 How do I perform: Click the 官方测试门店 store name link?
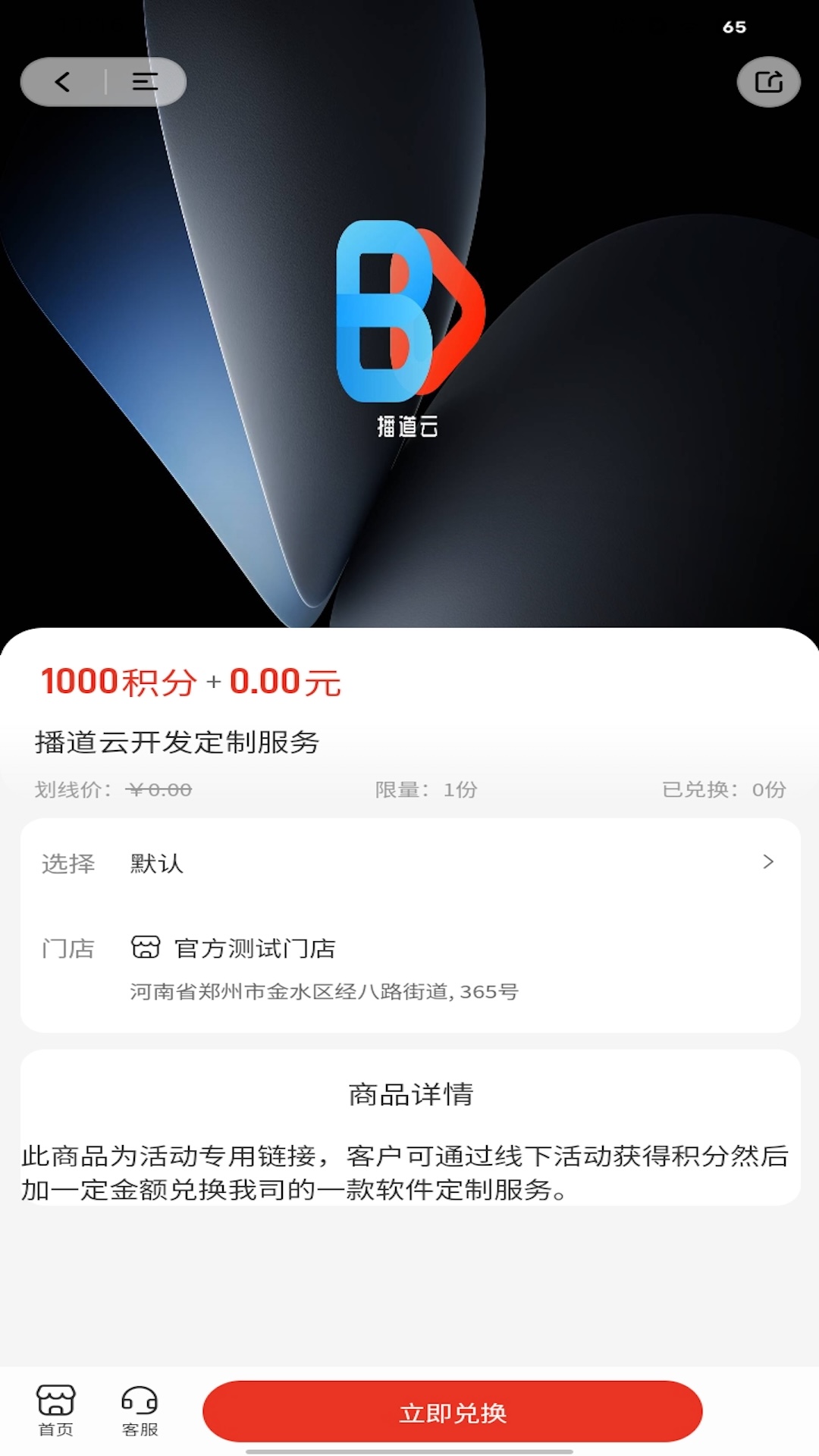point(256,947)
